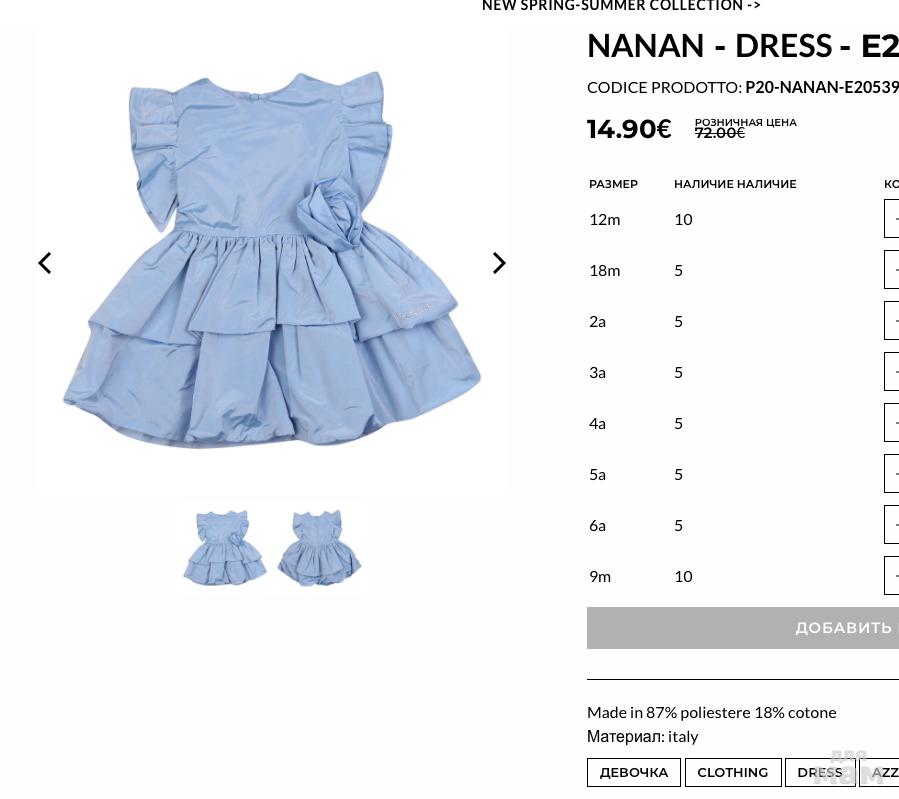The height and width of the screenshot is (799, 899).
Task: Open the CLOTHING tag
Action: (732, 772)
